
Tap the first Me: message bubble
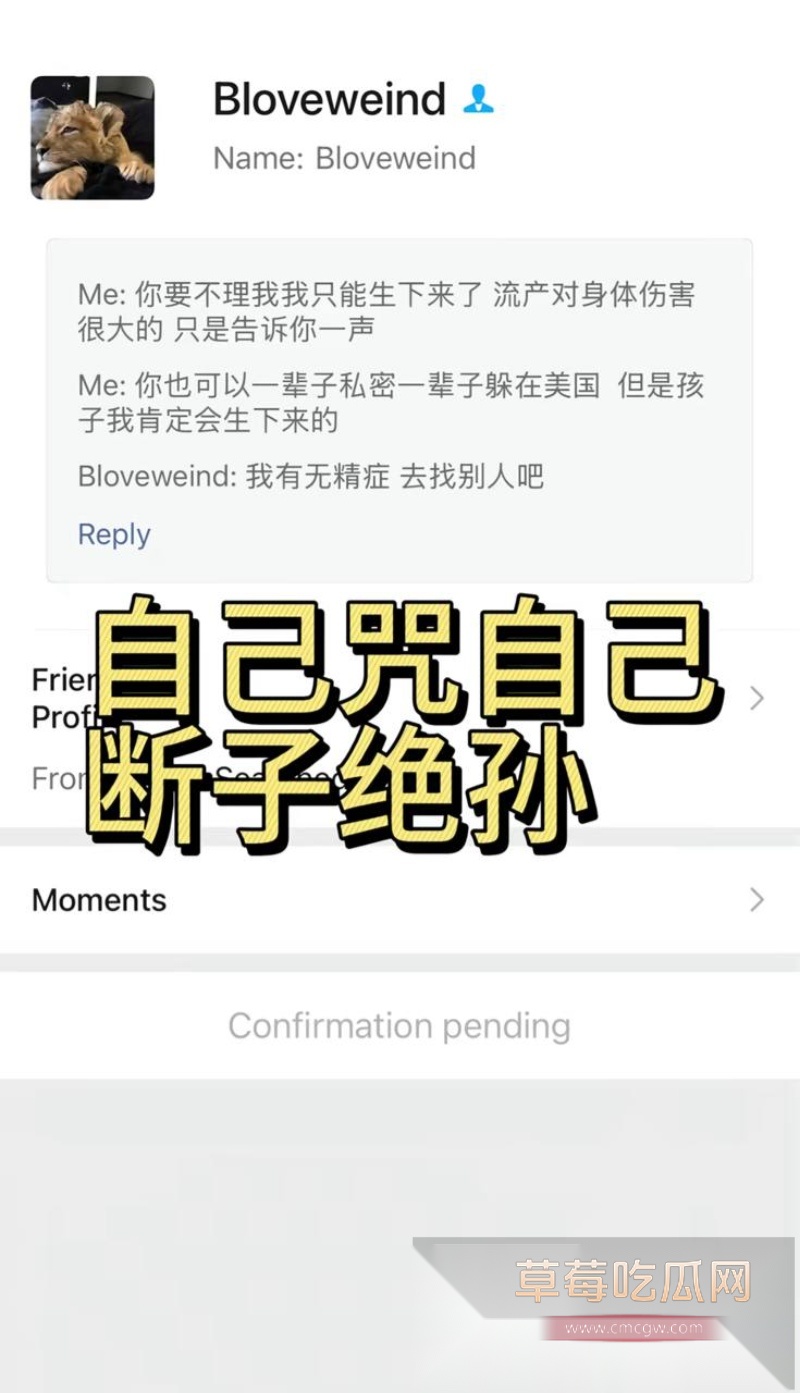390,309
